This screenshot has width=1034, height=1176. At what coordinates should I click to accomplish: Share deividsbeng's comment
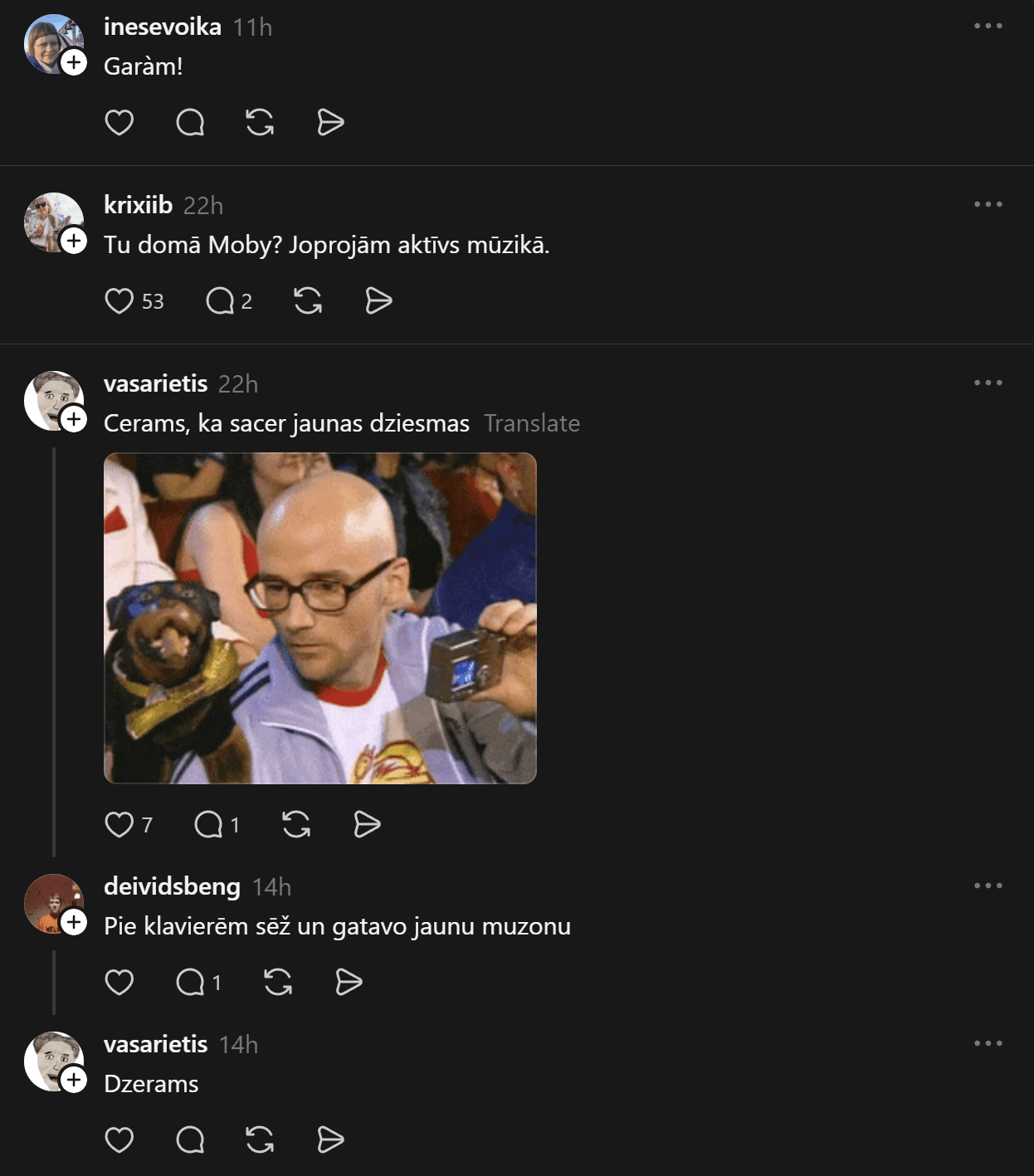(x=349, y=982)
